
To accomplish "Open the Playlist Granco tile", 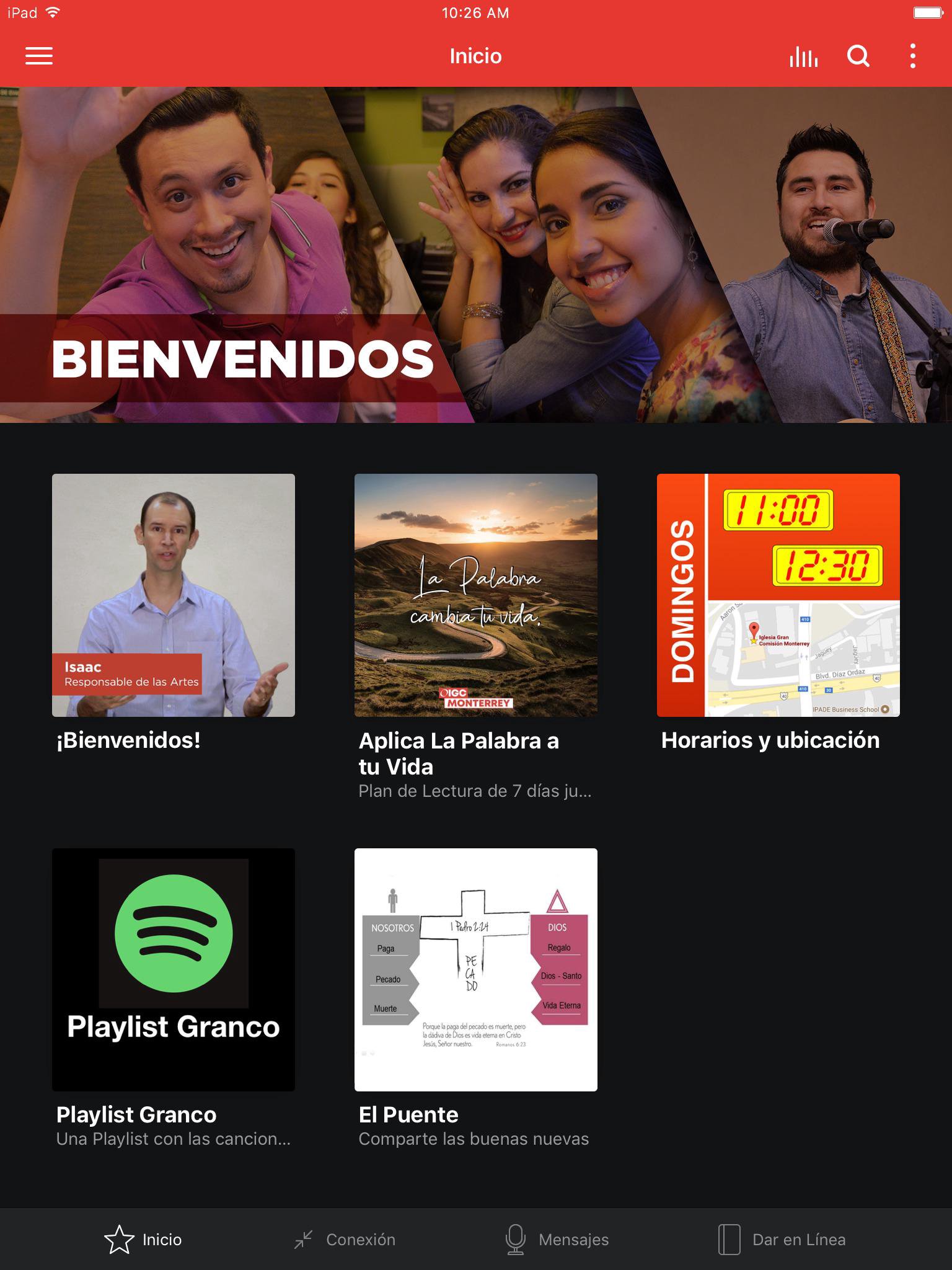I will click(x=174, y=970).
